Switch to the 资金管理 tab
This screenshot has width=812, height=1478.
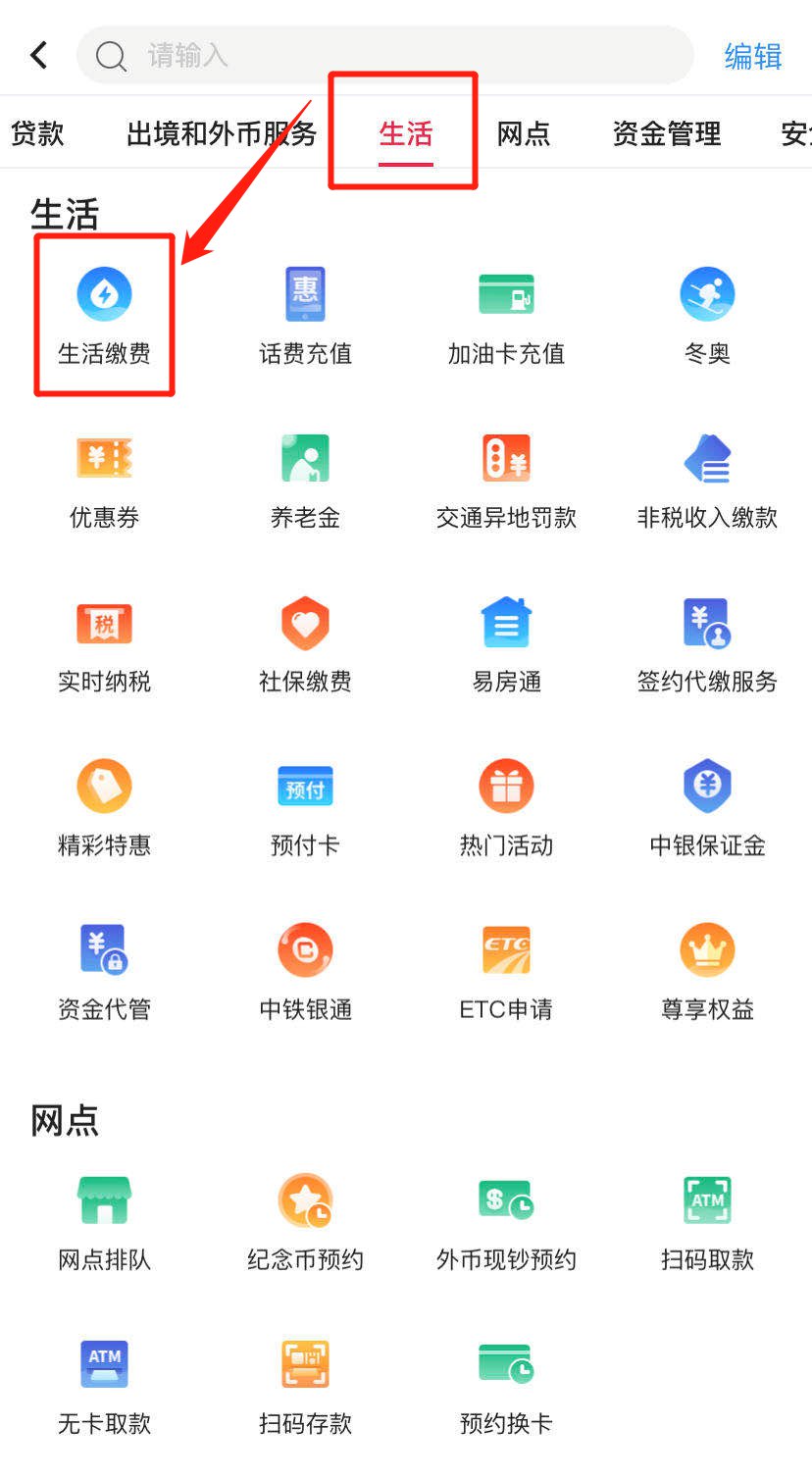pos(666,133)
